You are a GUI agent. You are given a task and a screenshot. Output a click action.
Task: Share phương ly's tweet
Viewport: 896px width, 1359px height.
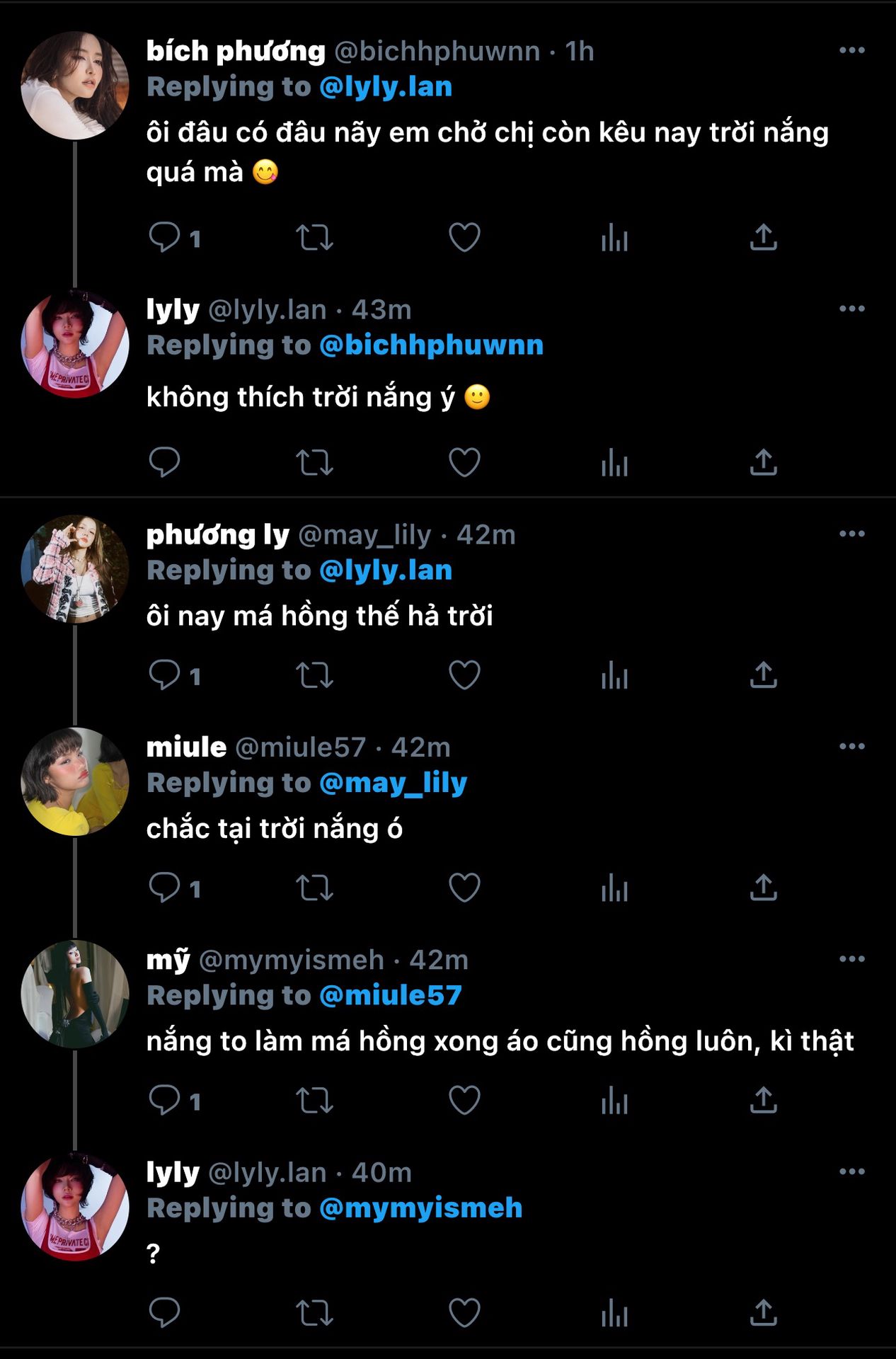[x=763, y=675]
